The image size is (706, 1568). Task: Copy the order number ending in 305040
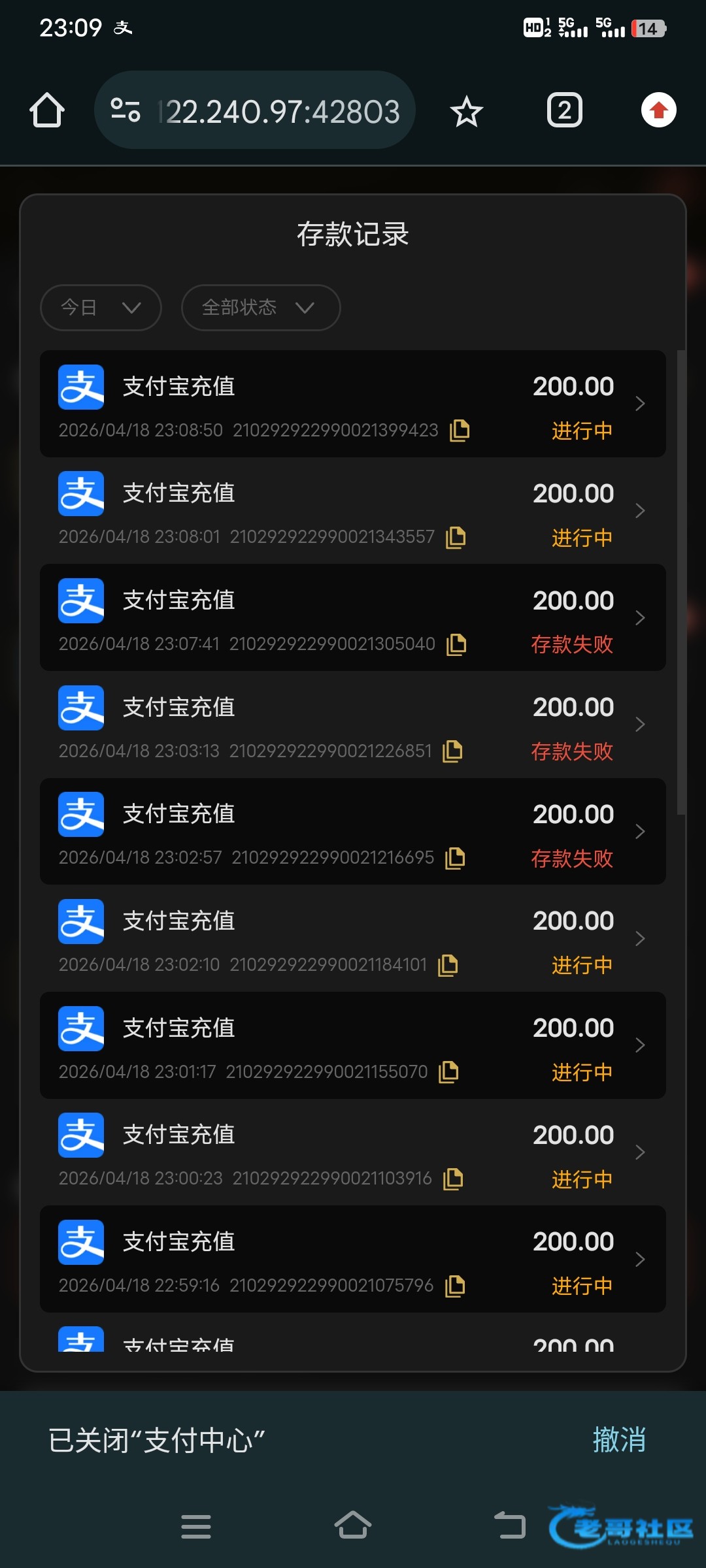pyautogui.click(x=456, y=644)
